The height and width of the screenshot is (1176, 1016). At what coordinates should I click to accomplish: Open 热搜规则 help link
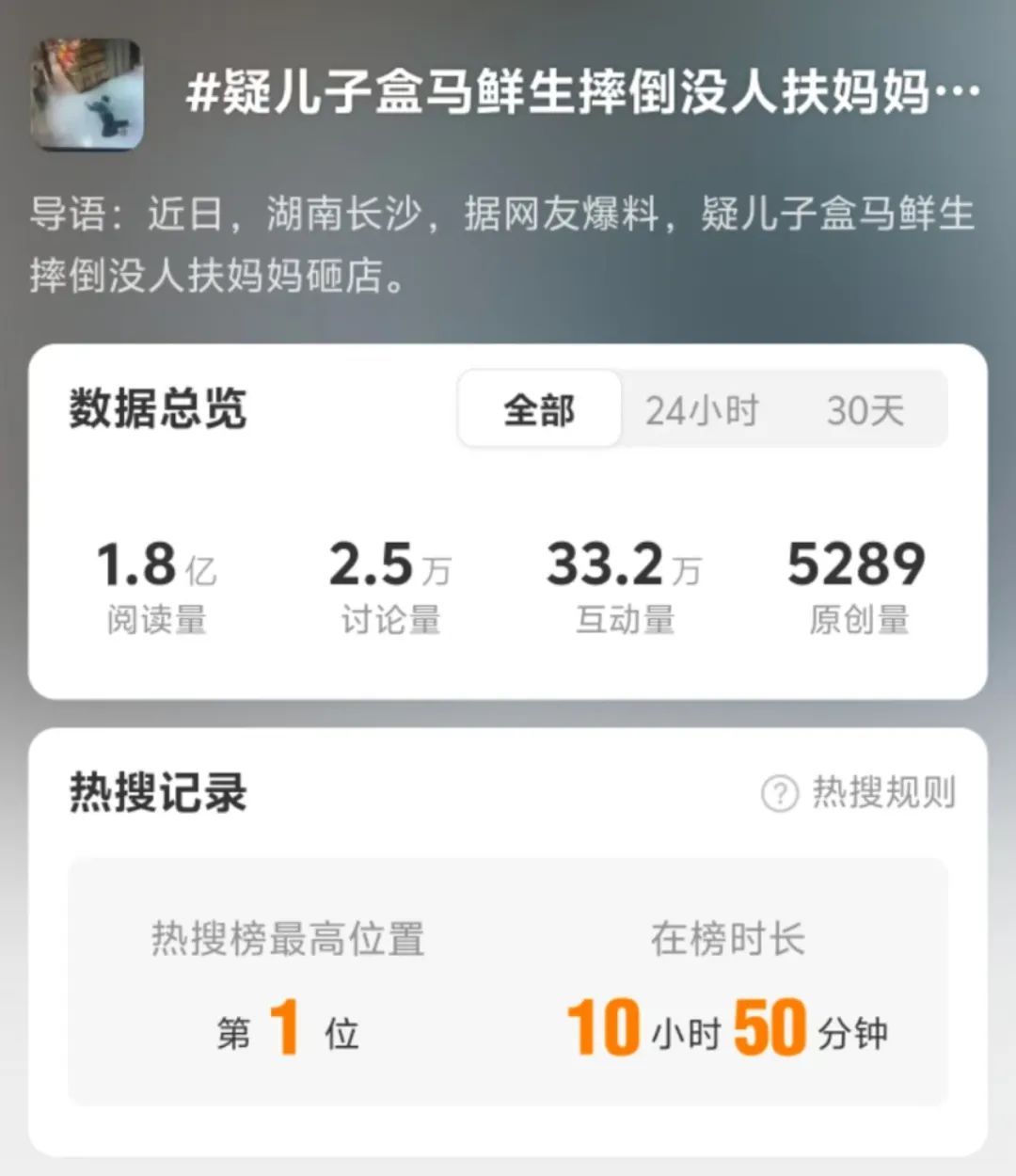pyautogui.click(x=860, y=793)
